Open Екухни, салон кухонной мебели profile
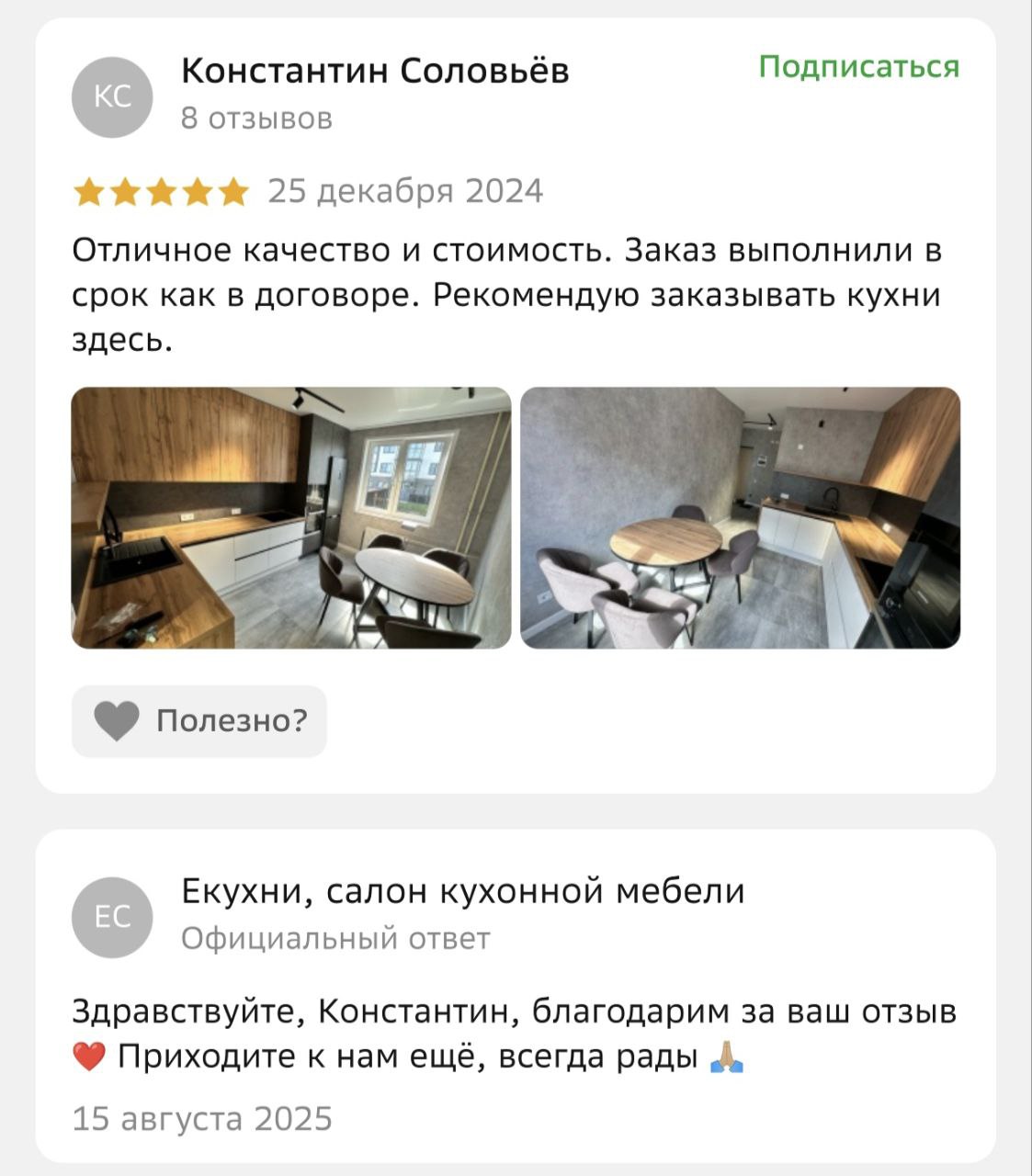1032x1176 pixels. coord(462,891)
